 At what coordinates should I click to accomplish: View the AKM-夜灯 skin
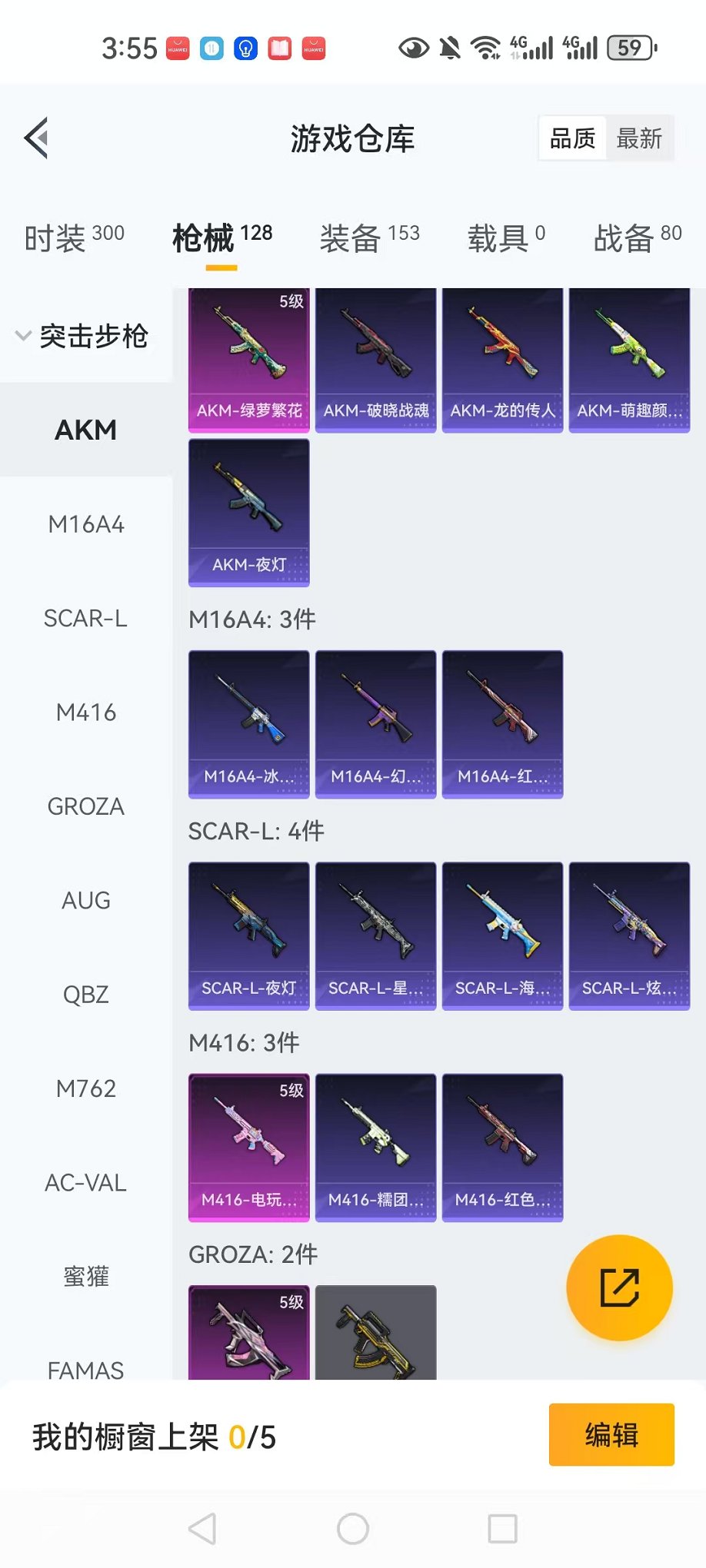(249, 513)
